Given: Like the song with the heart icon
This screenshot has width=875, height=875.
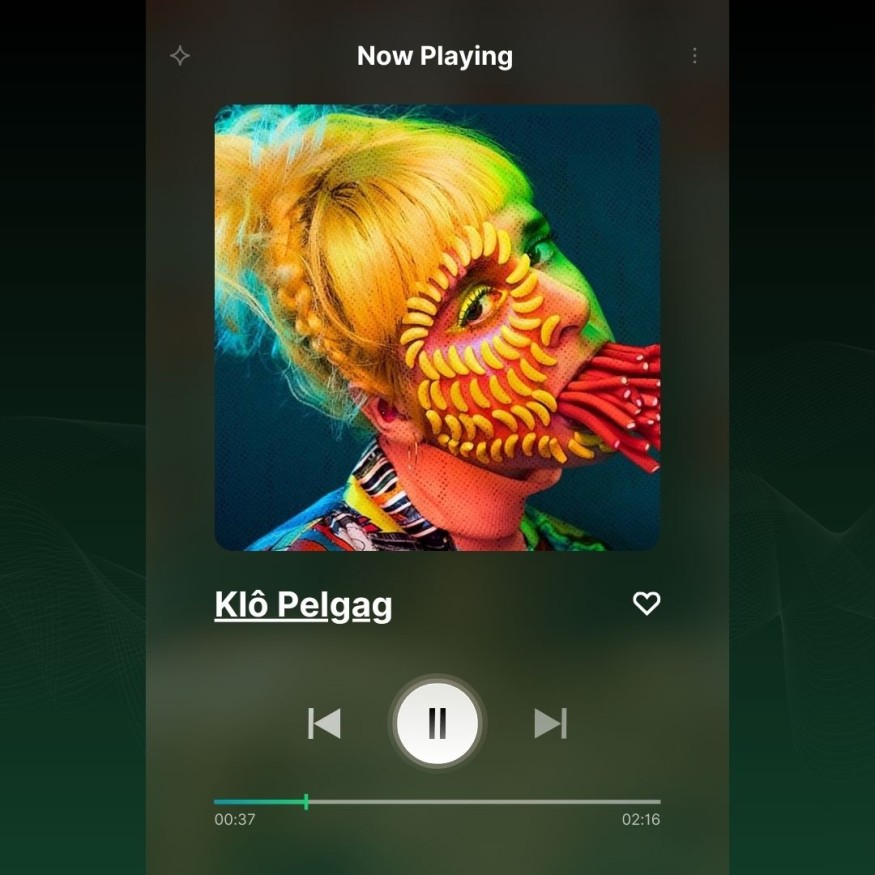Looking at the screenshot, I should click(646, 603).
